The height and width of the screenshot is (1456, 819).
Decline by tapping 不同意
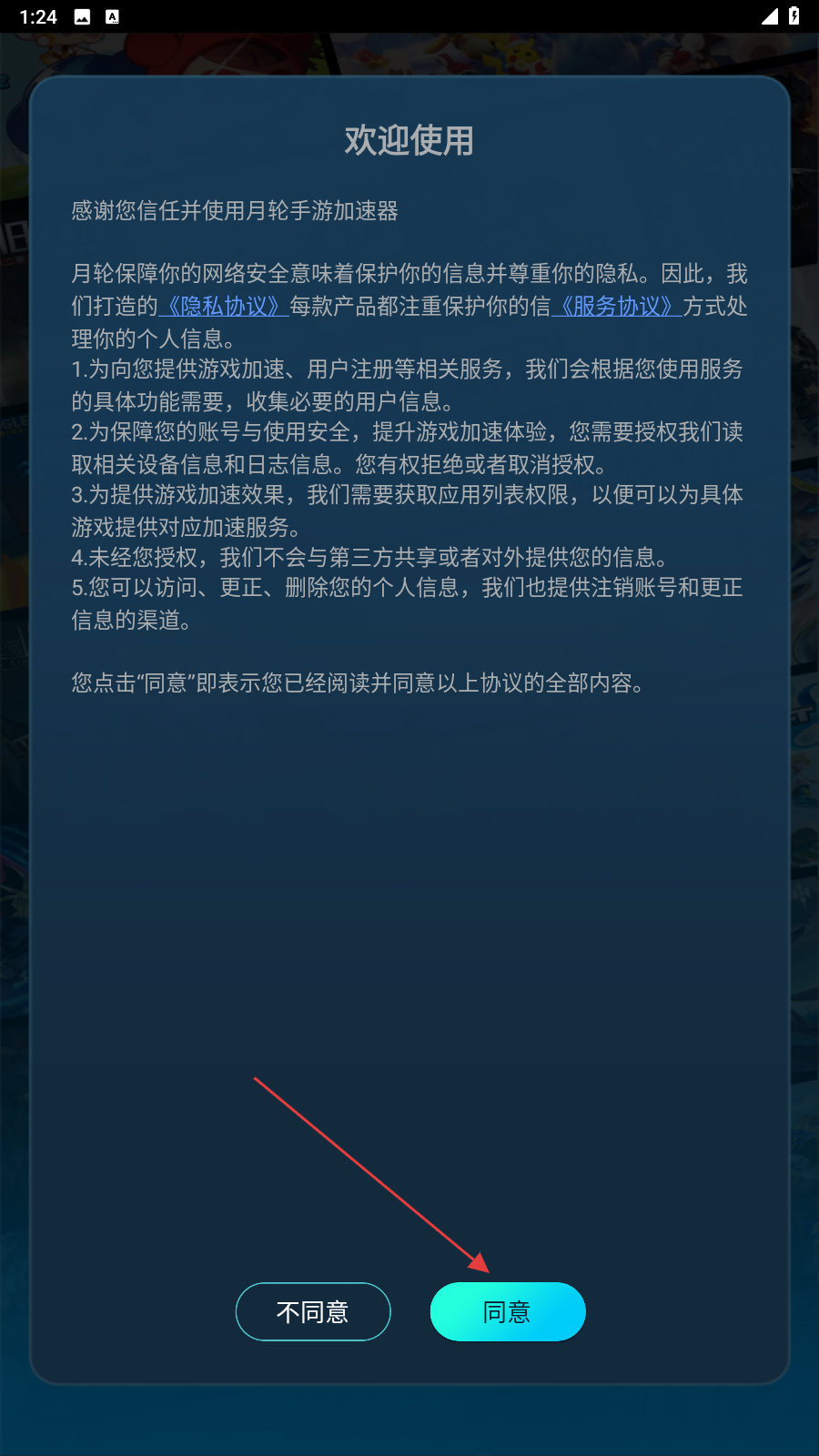pyautogui.click(x=313, y=1311)
